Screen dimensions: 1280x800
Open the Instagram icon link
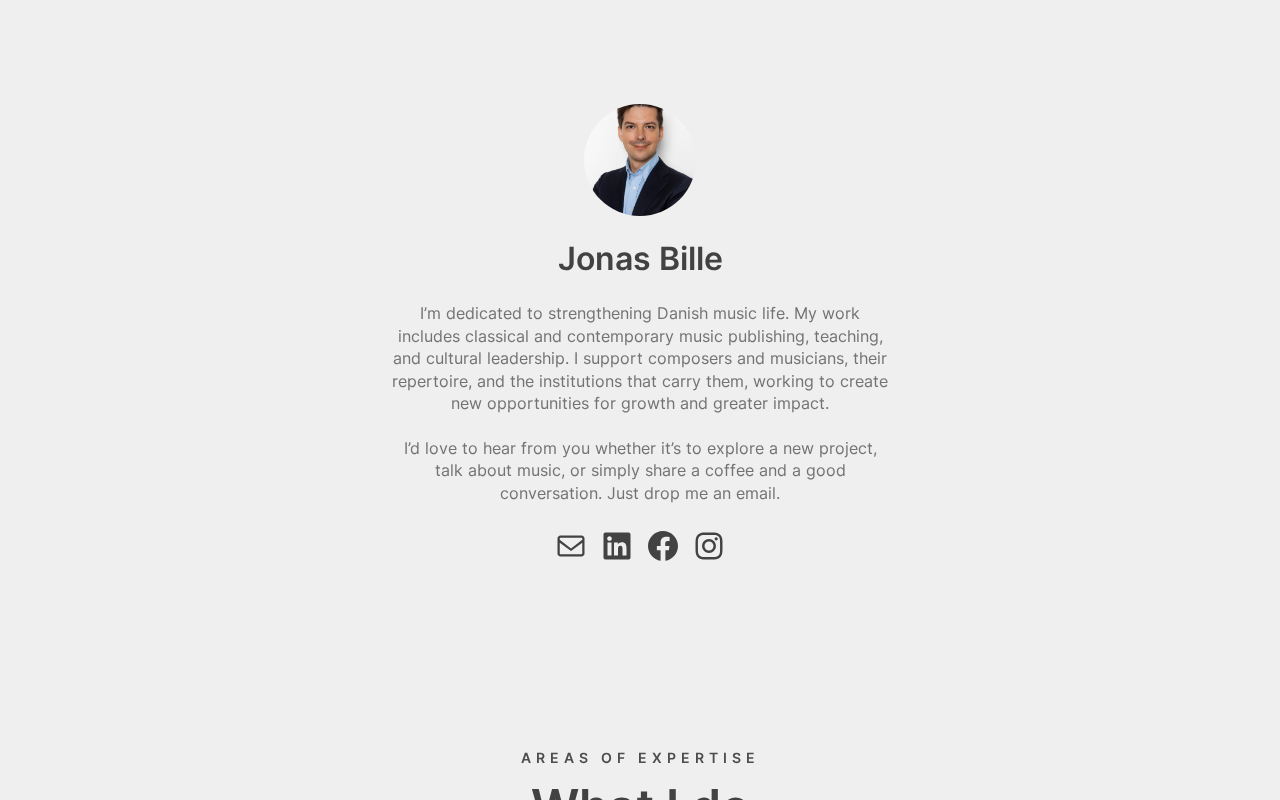[709, 546]
